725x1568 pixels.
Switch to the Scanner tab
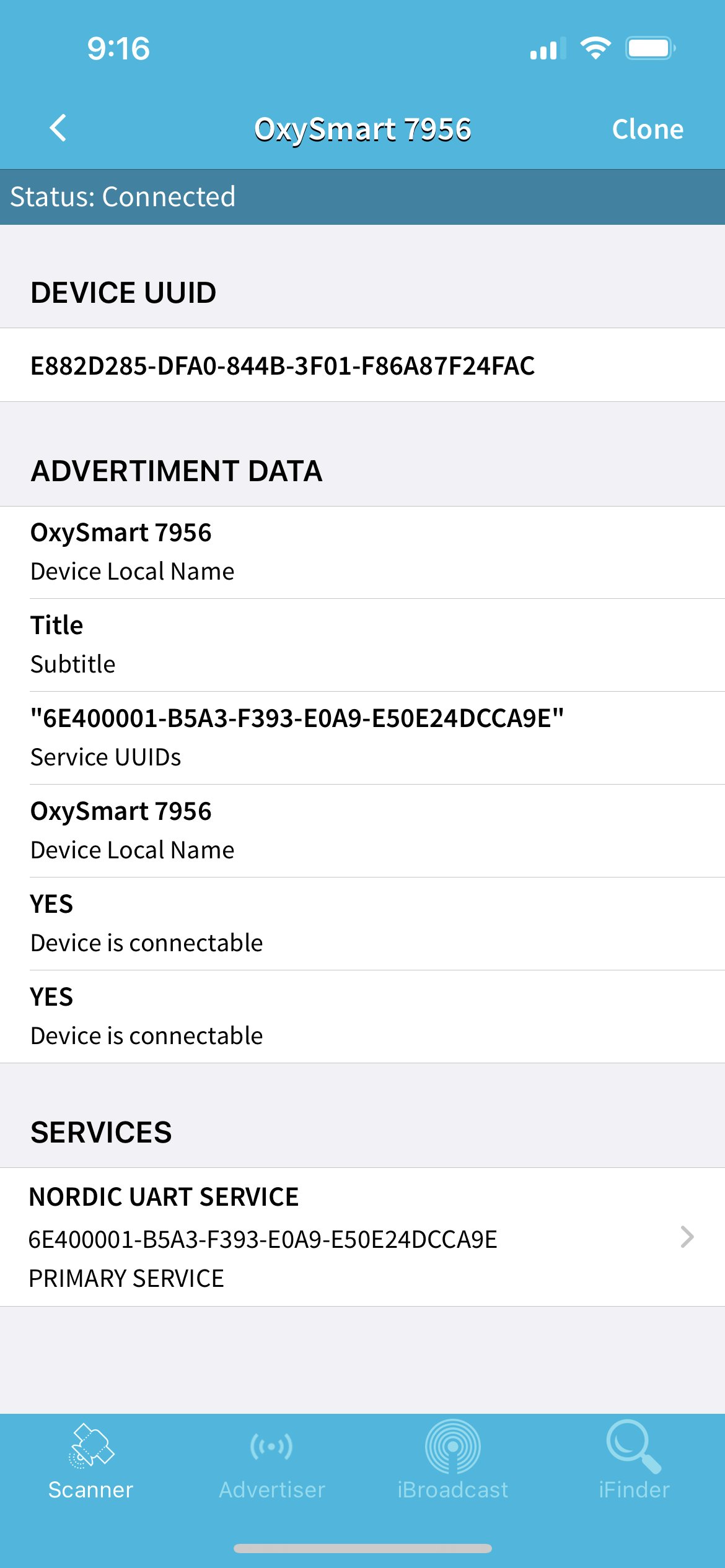pyautogui.click(x=91, y=1460)
